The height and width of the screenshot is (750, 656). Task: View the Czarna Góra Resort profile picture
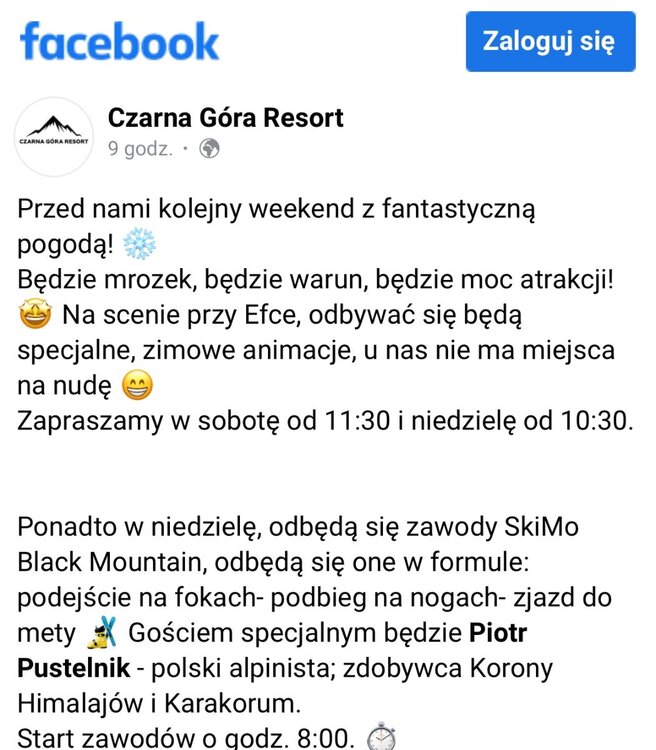[x=54, y=137]
